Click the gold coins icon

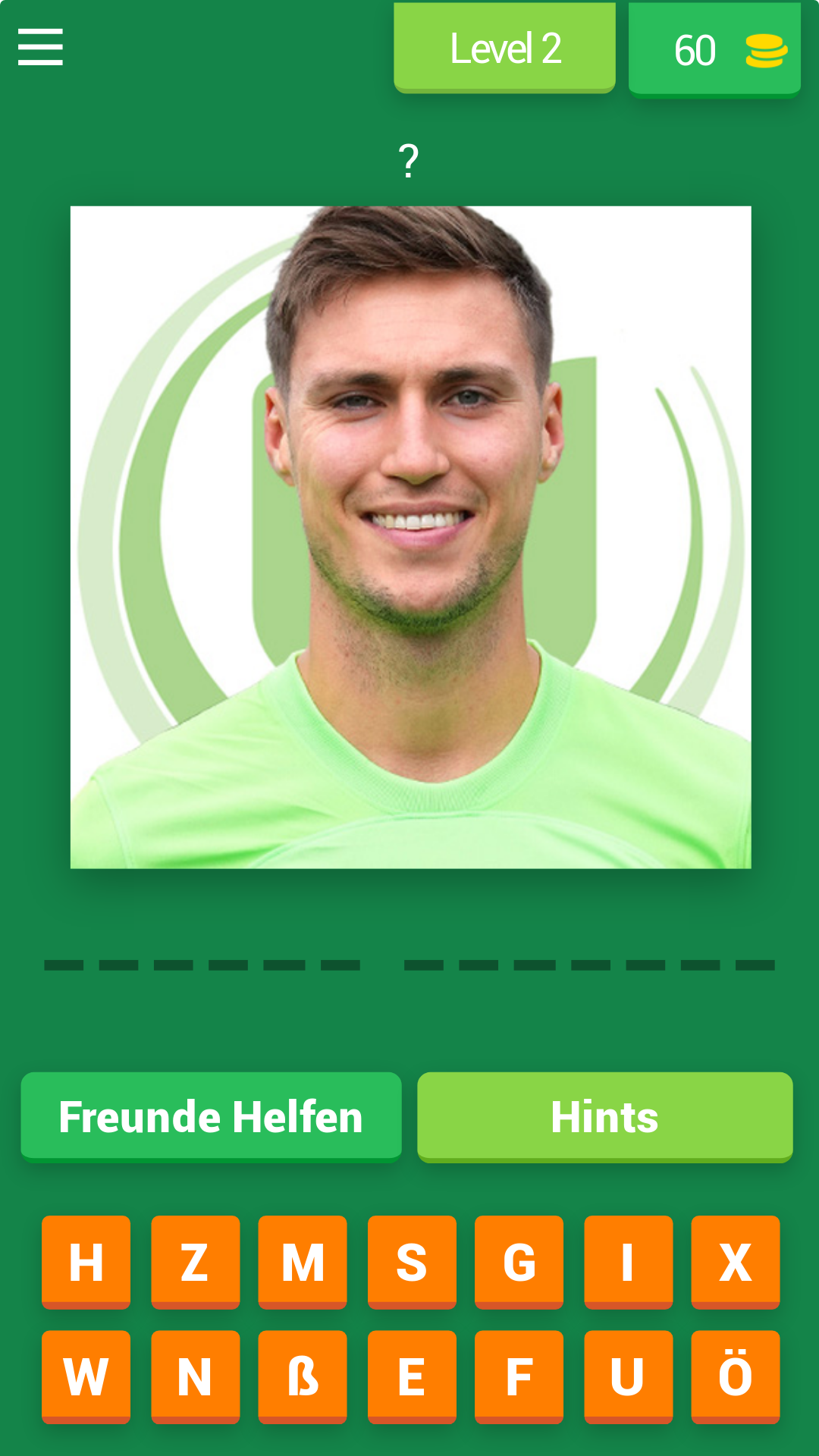[767, 49]
